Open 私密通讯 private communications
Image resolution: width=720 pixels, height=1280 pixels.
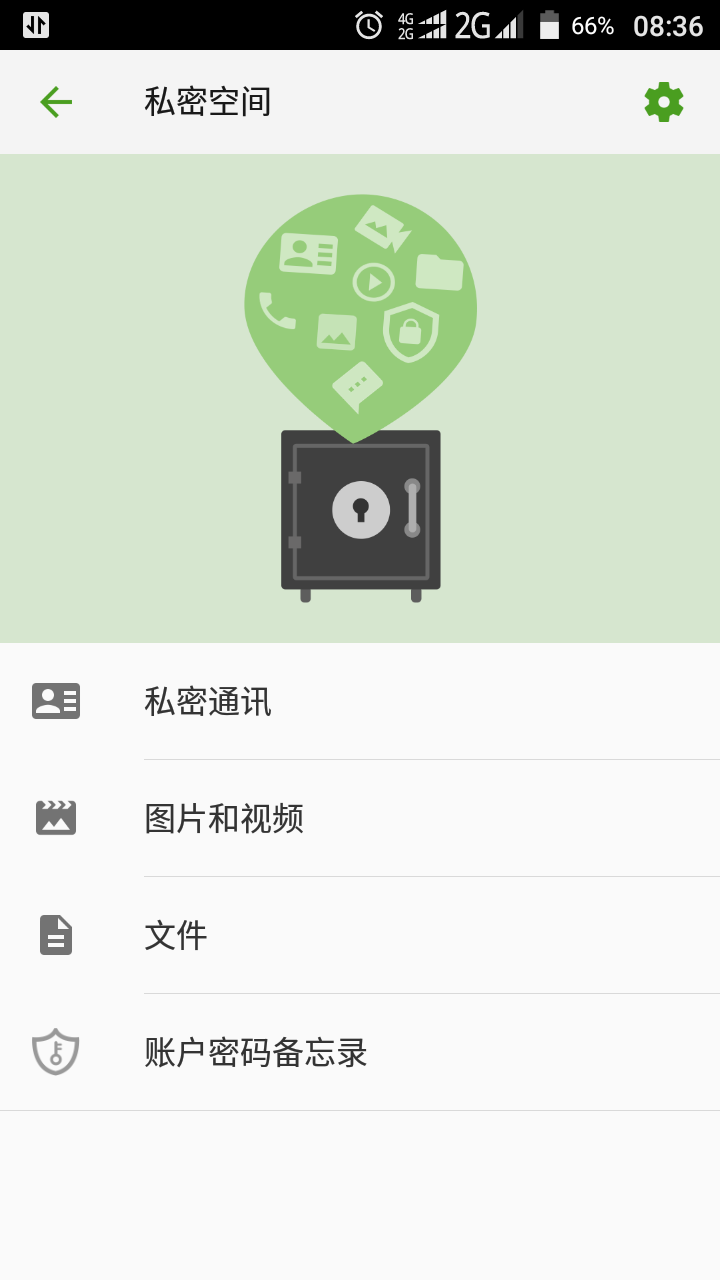pos(208,702)
